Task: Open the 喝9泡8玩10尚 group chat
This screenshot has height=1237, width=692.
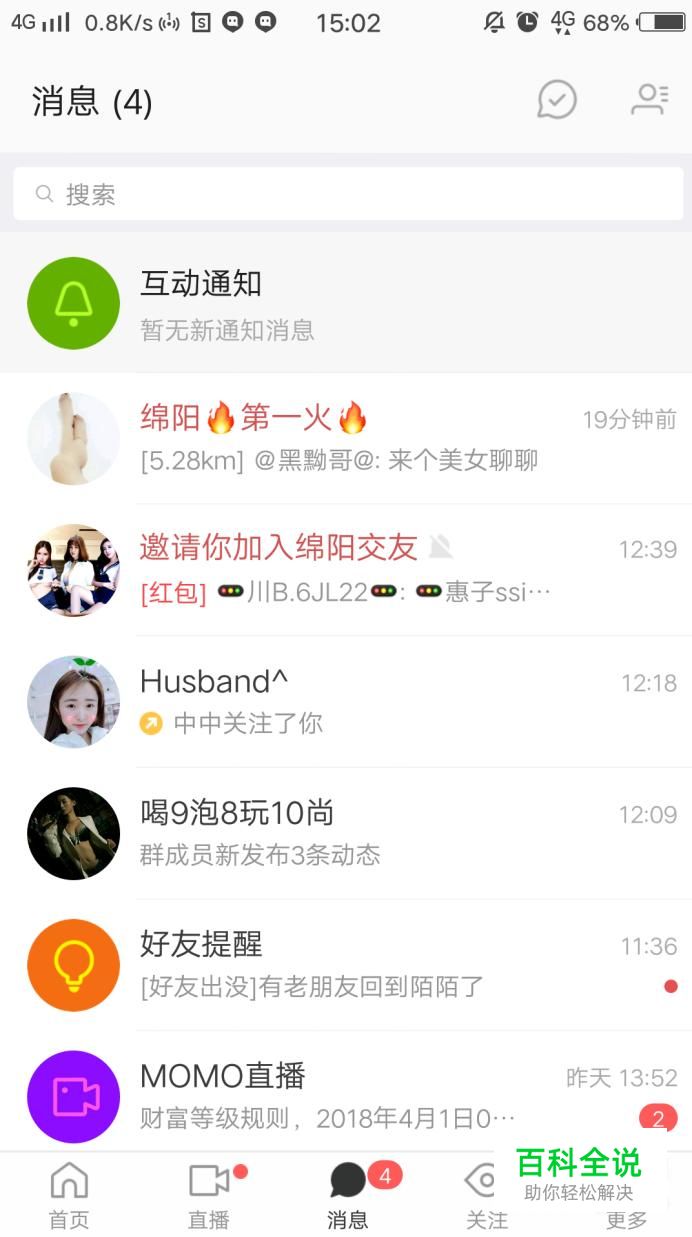Action: tap(346, 834)
